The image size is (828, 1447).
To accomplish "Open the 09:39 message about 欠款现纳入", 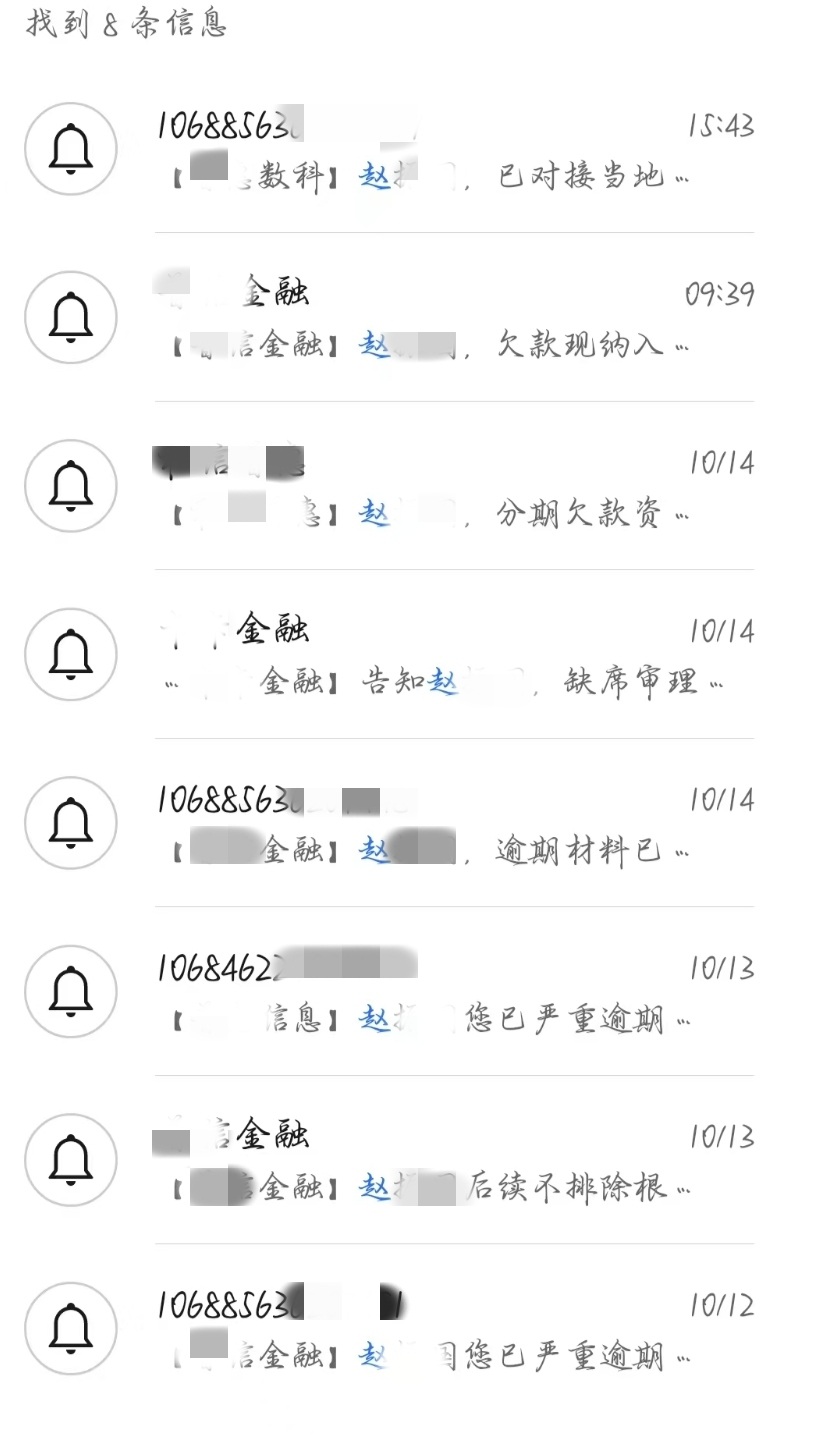I will (450, 318).
